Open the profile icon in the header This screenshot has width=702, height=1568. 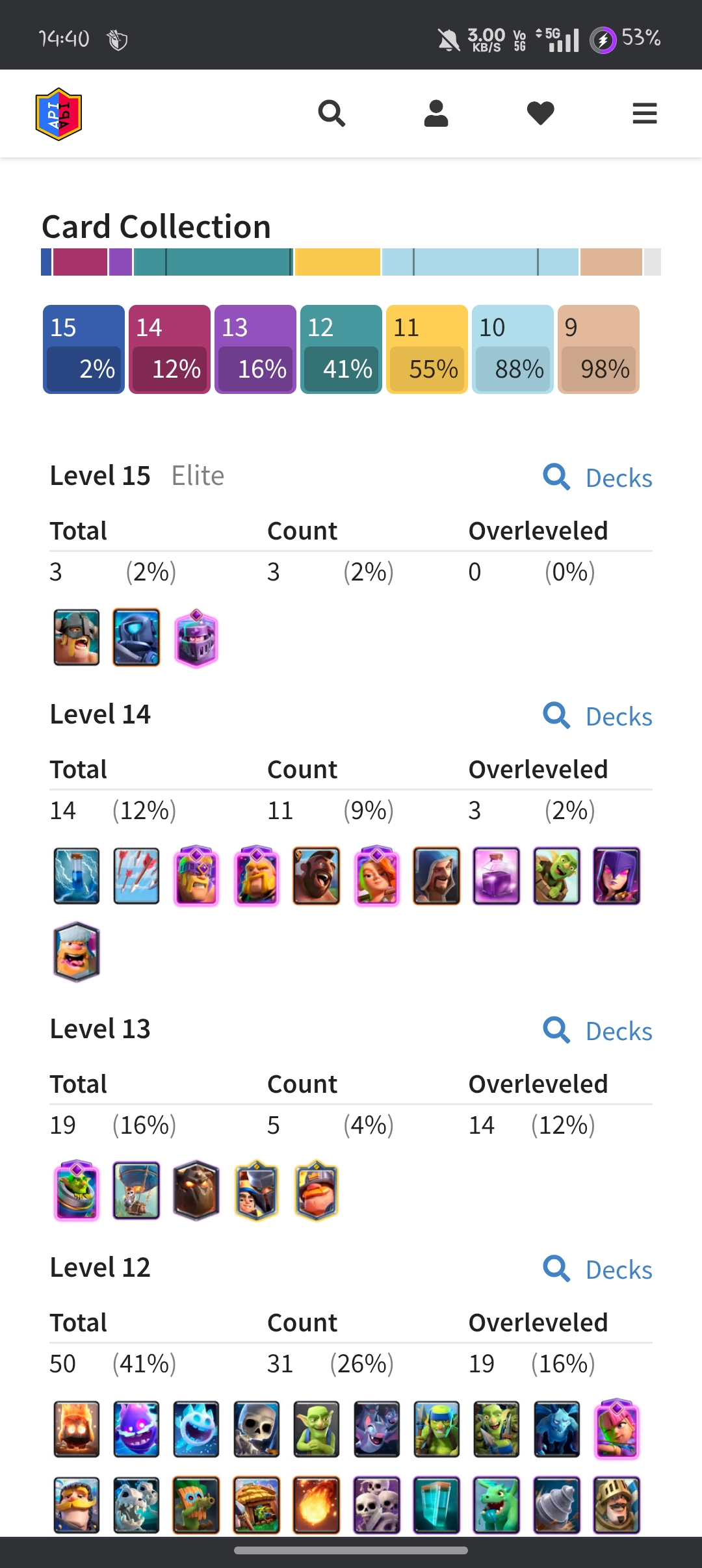[436, 114]
